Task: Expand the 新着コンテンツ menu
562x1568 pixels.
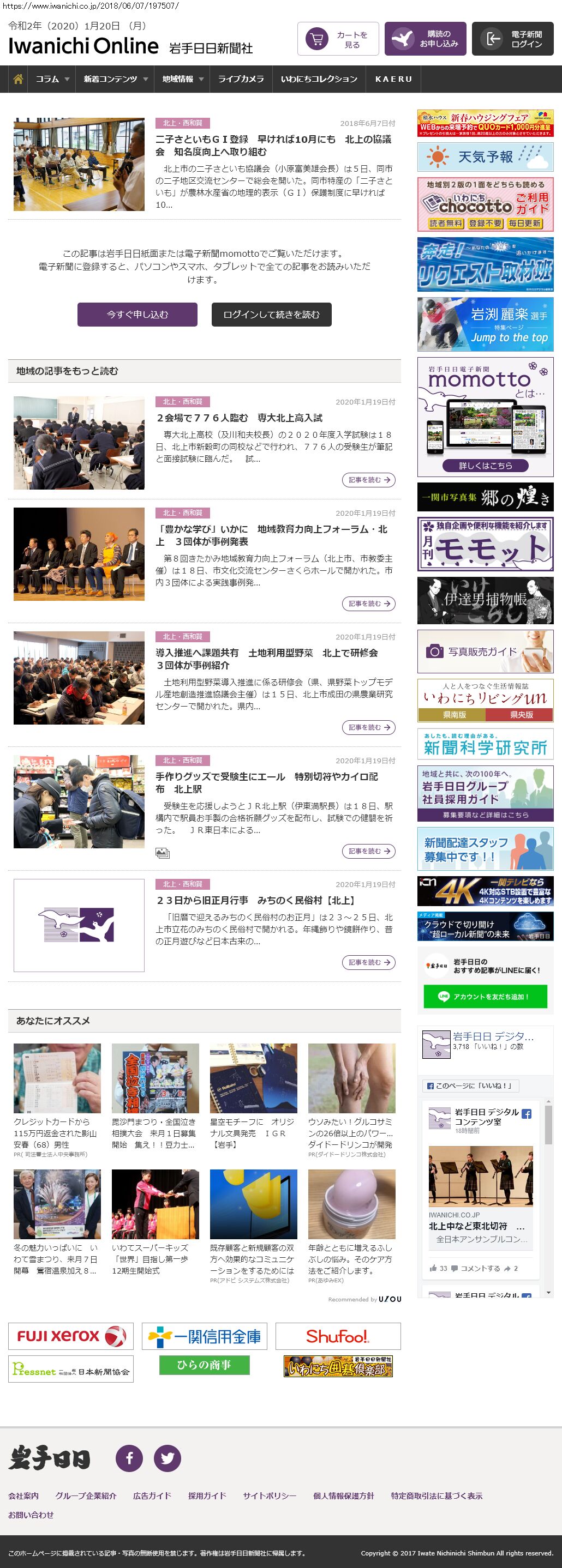Action: tap(116, 79)
